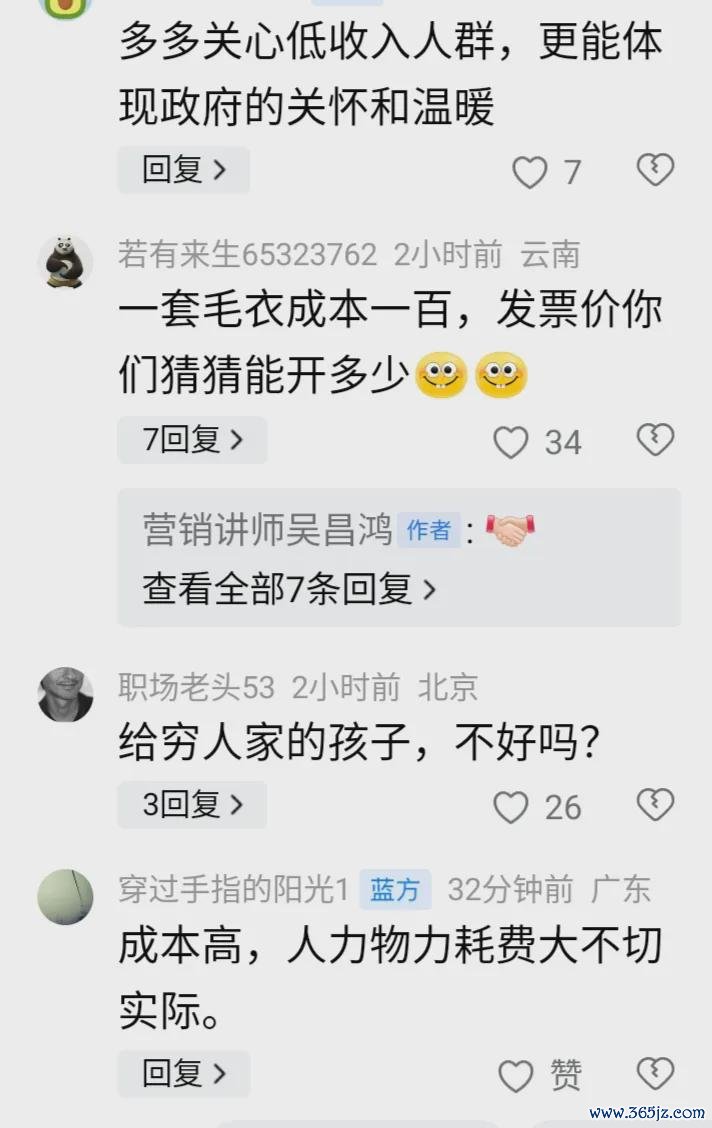Viewport: 712px width, 1128px height.
Task: Like 若有来生65323762's comment about 毛衣
Action: [512, 442]
